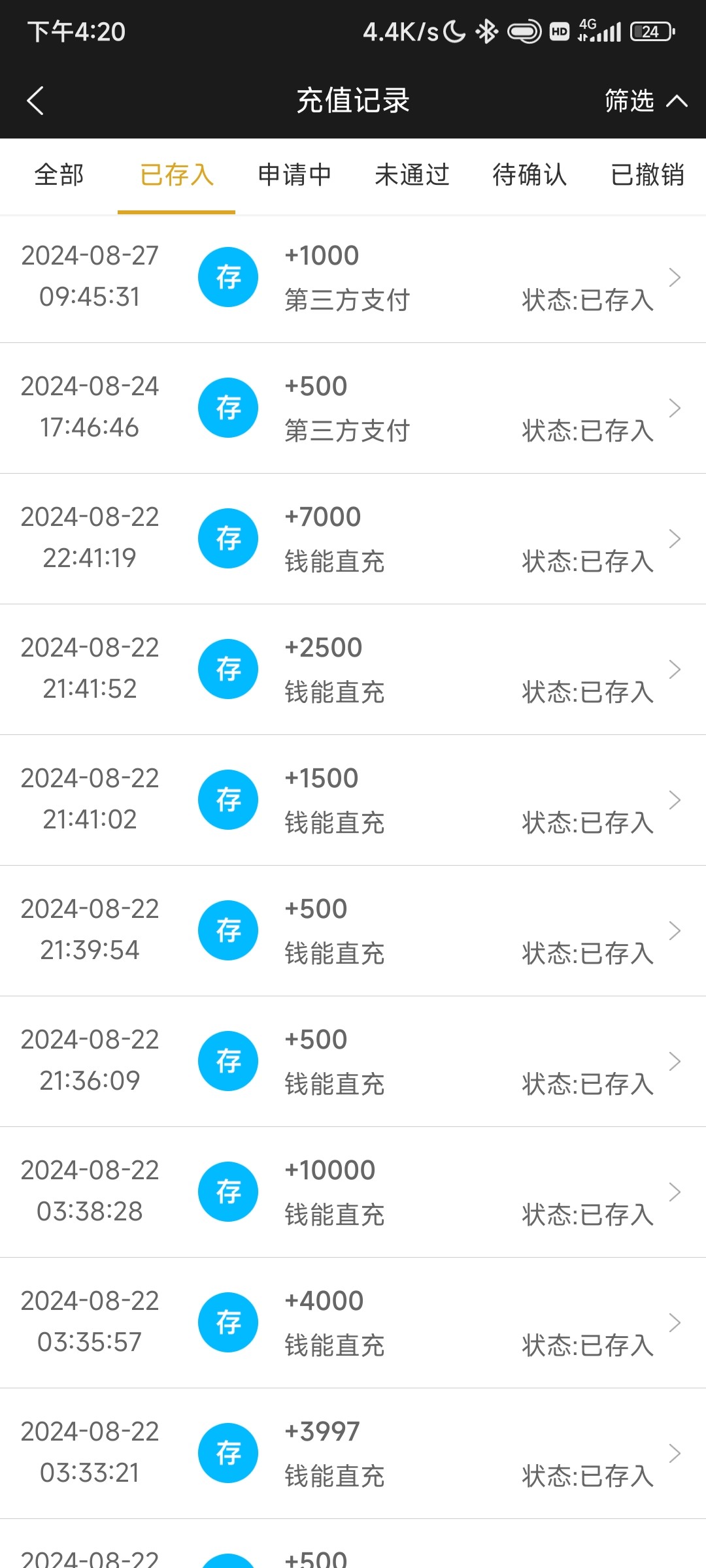Show the 未通过 records tab
This screenshot has height=1568, width=706.
[x=412, y=175]
